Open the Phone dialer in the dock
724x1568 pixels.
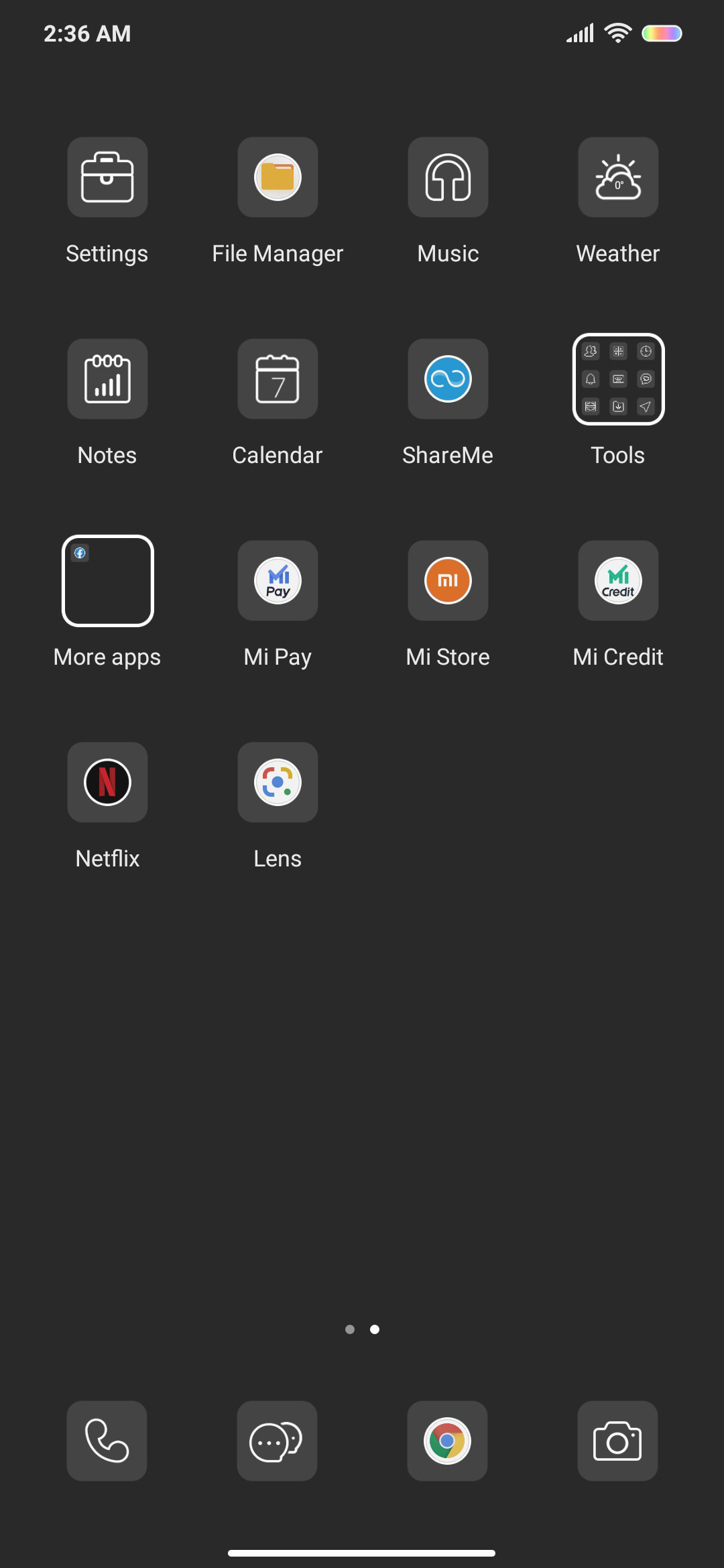point(107,1441)
